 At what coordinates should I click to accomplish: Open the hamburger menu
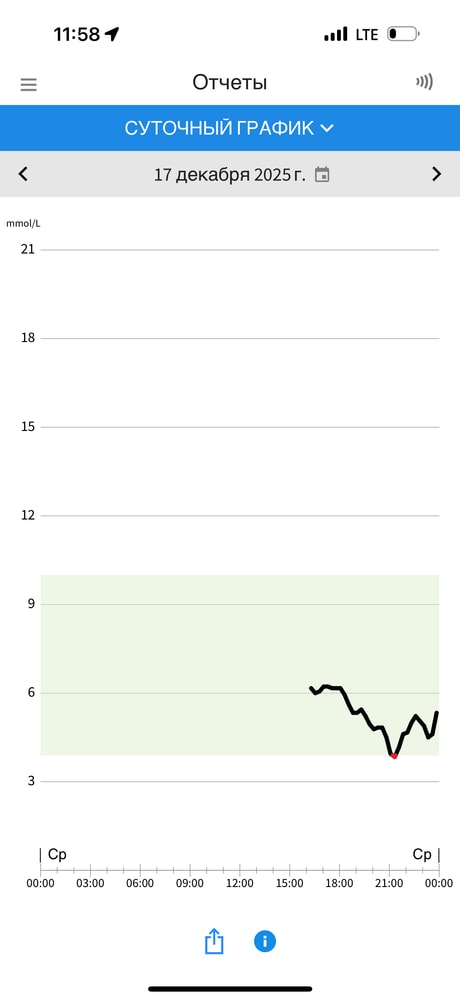point(29,84)
